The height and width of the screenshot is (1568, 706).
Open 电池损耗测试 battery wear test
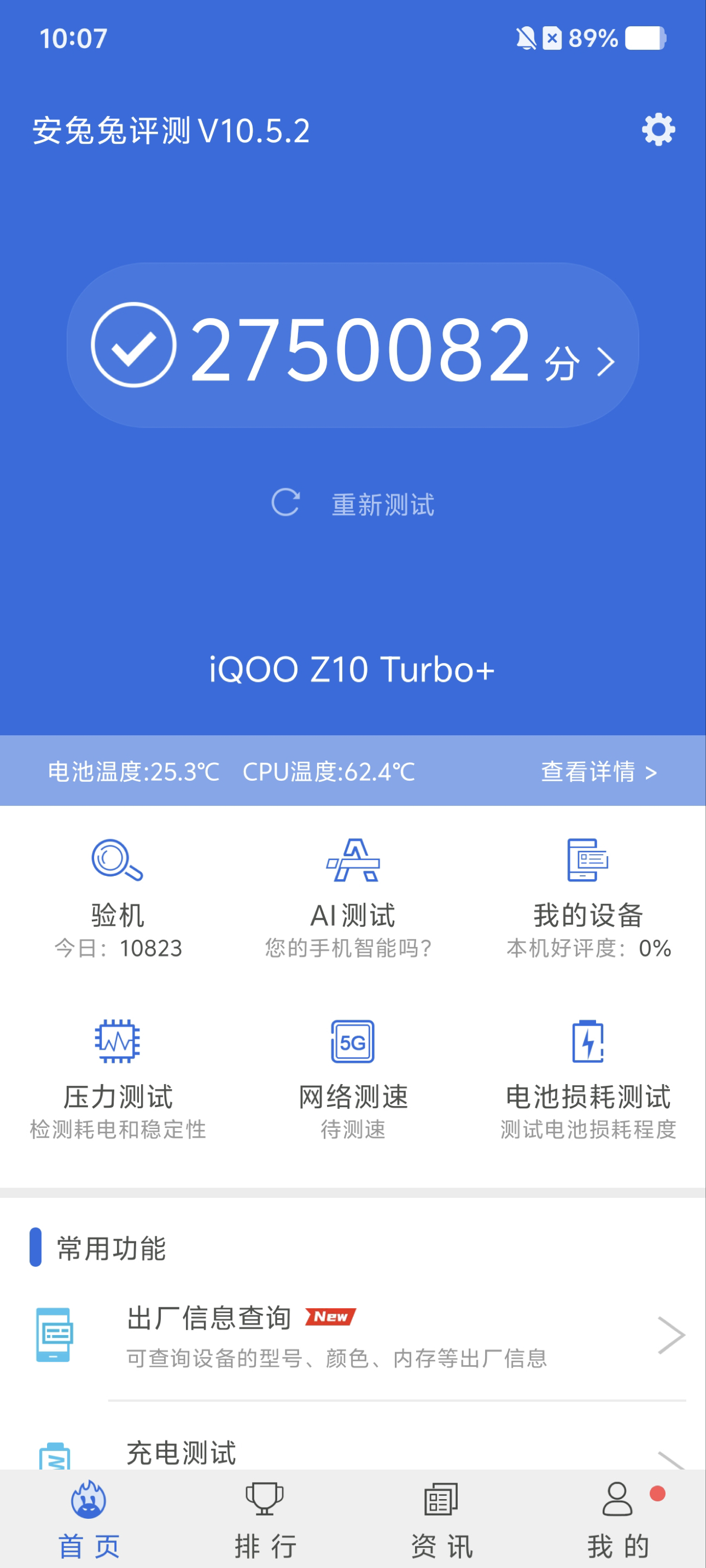click(588, 1079)
